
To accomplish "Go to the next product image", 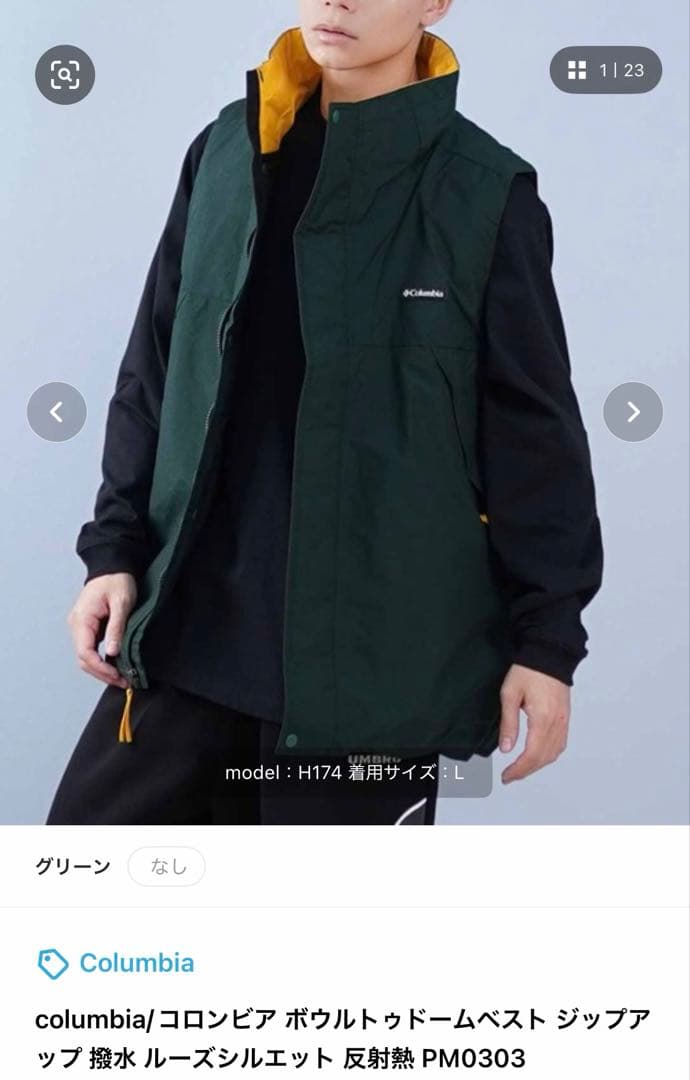I will 632,412.
